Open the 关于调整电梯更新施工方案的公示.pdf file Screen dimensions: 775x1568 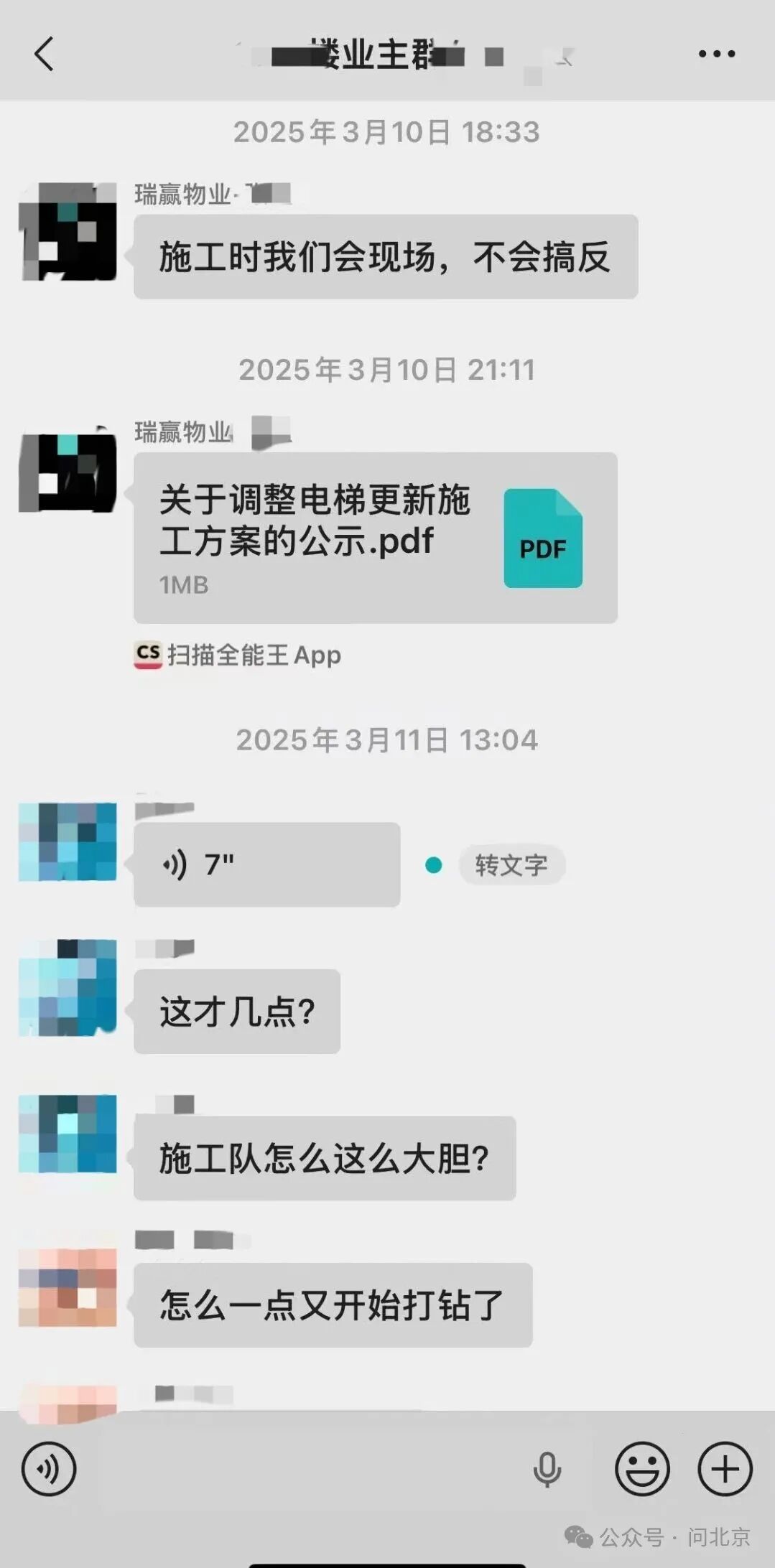(375, 537)
